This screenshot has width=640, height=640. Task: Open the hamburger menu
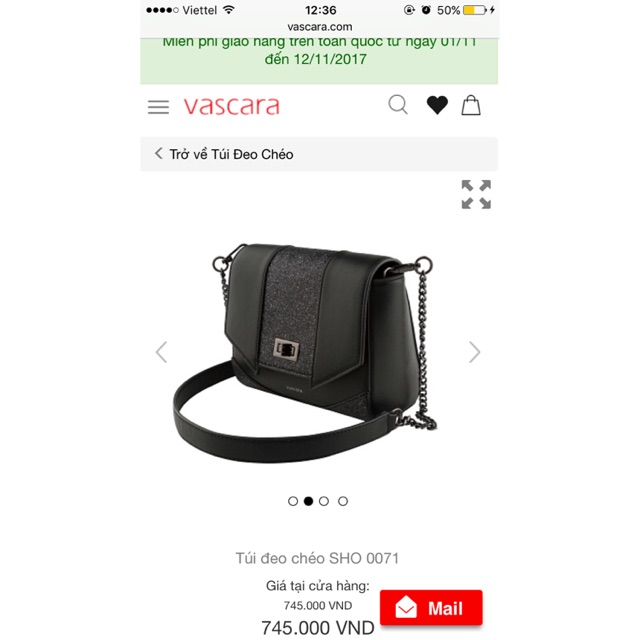click(158, 107)
